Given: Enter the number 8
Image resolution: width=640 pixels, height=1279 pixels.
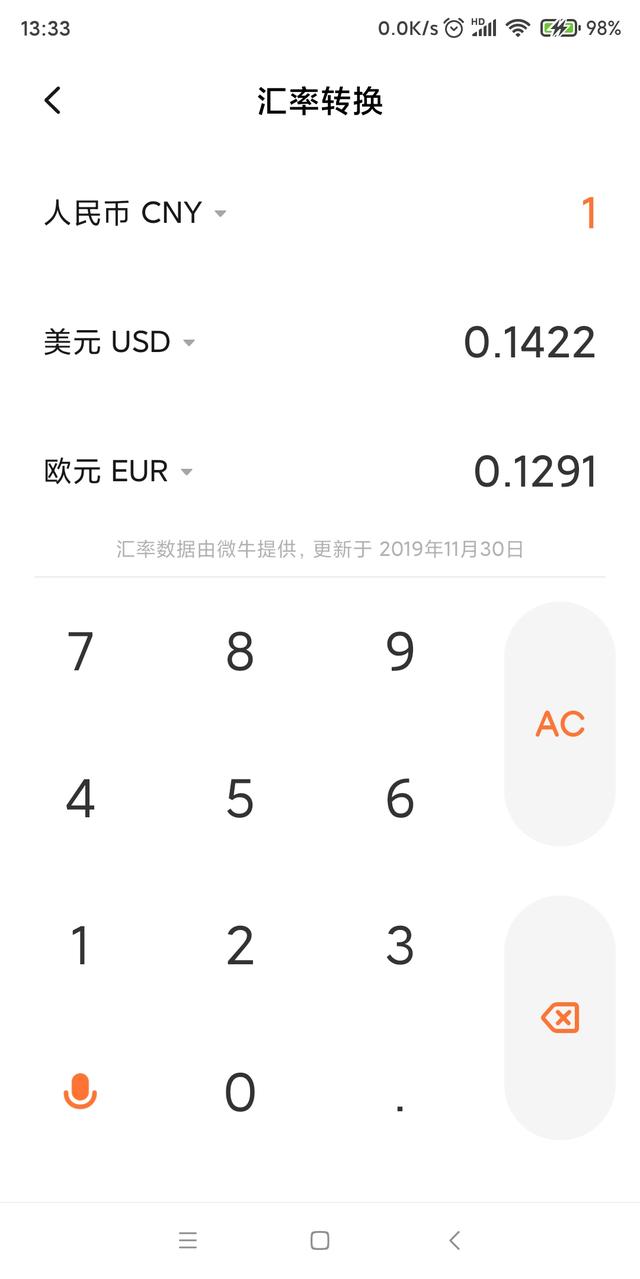Looking at the screenshot, I should pos(240,652).
